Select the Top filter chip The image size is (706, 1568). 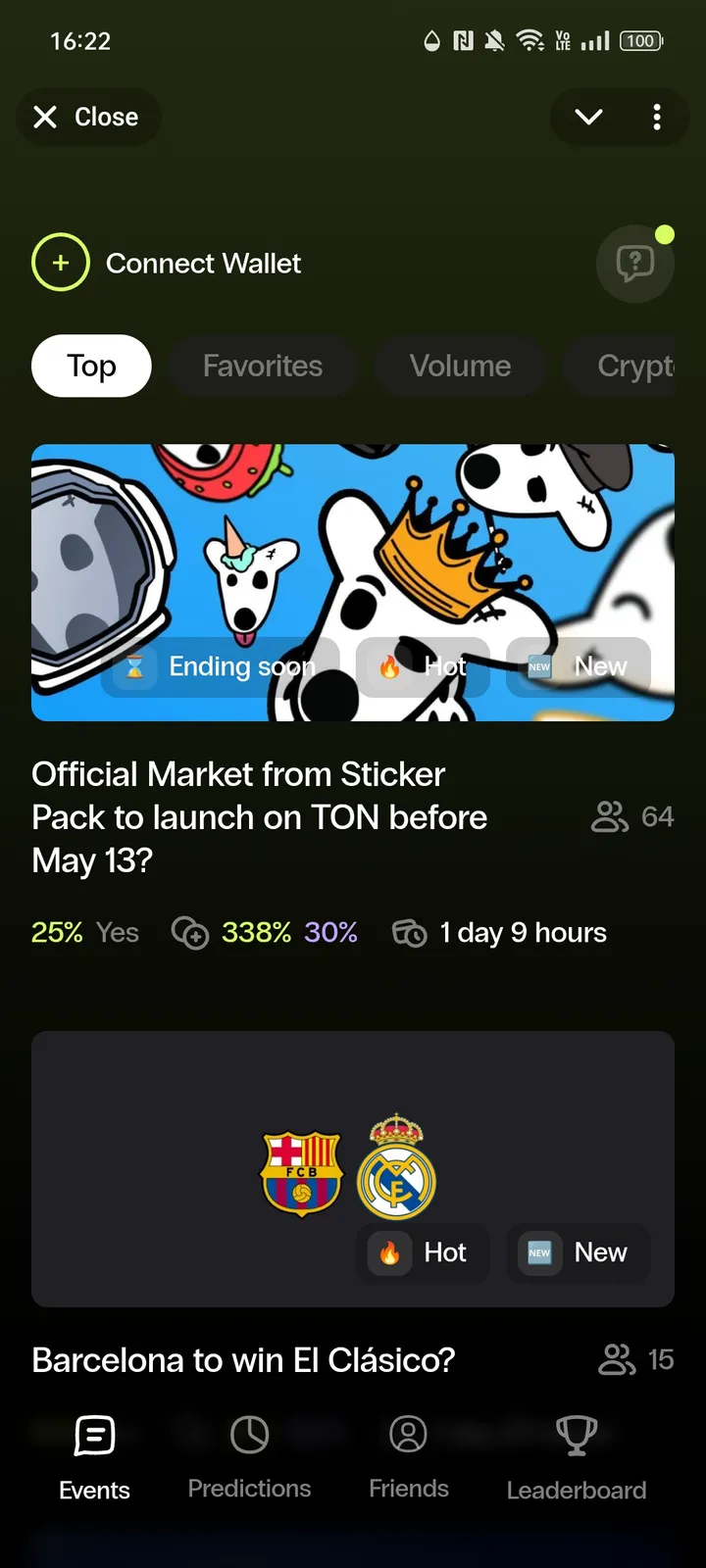pos(91,366)
